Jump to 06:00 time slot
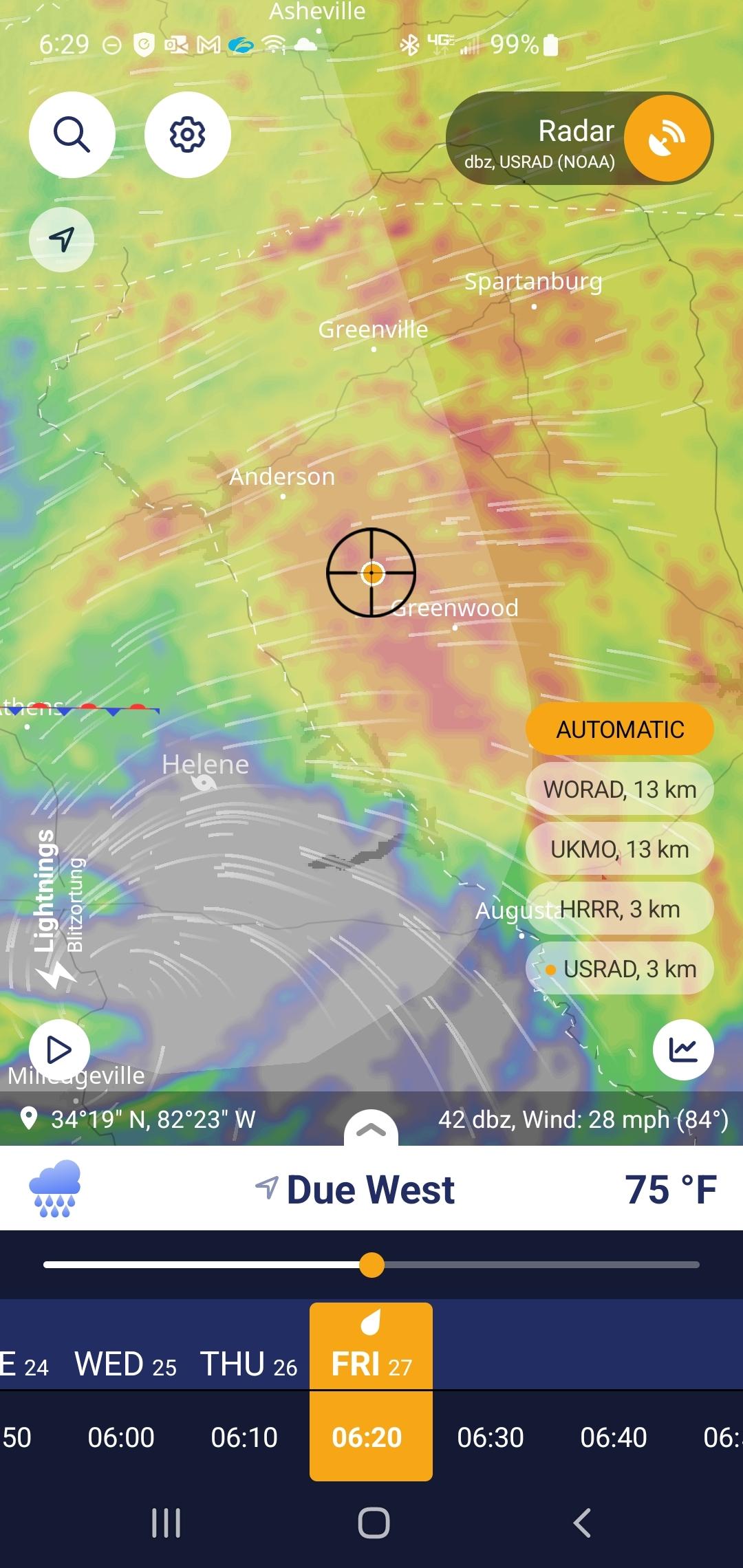 [121, 1437]
